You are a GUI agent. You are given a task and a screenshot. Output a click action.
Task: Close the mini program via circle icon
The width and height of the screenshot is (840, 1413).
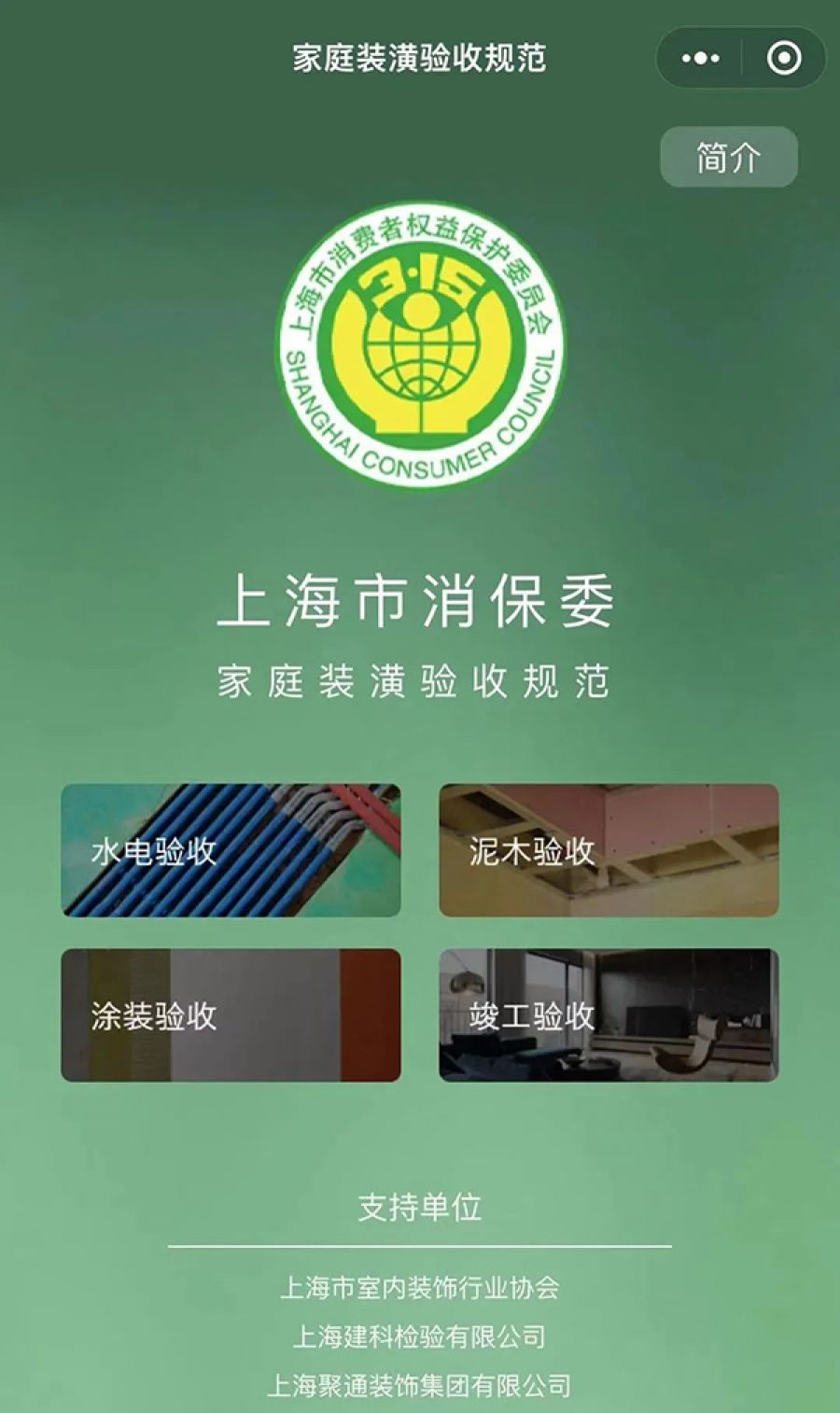[x=783, y=58]
